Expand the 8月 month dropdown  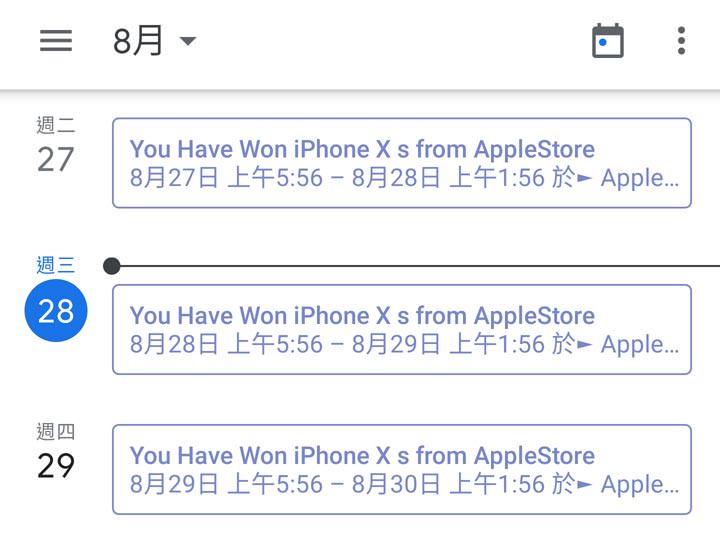point(155,41)
